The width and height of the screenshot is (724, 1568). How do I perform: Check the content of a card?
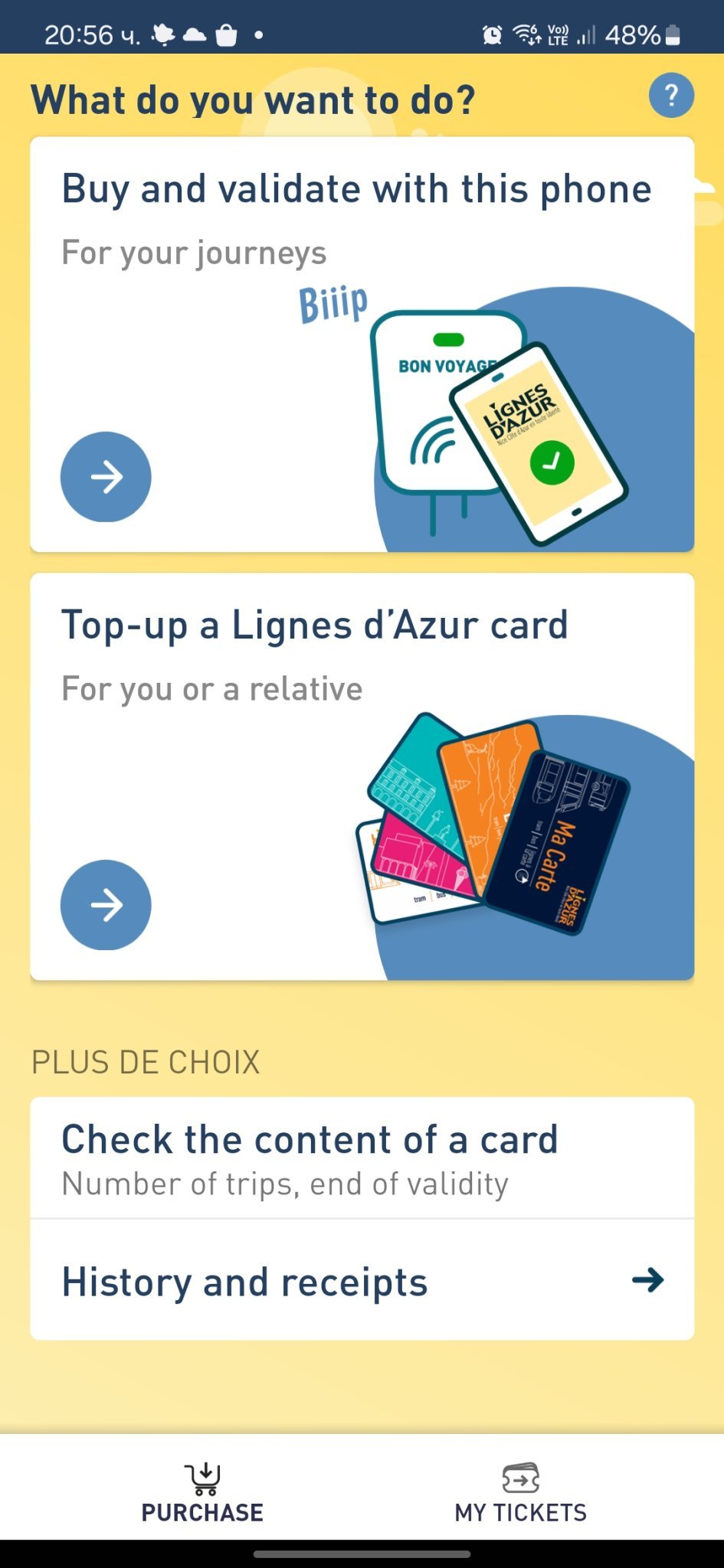pos(362,1158)
